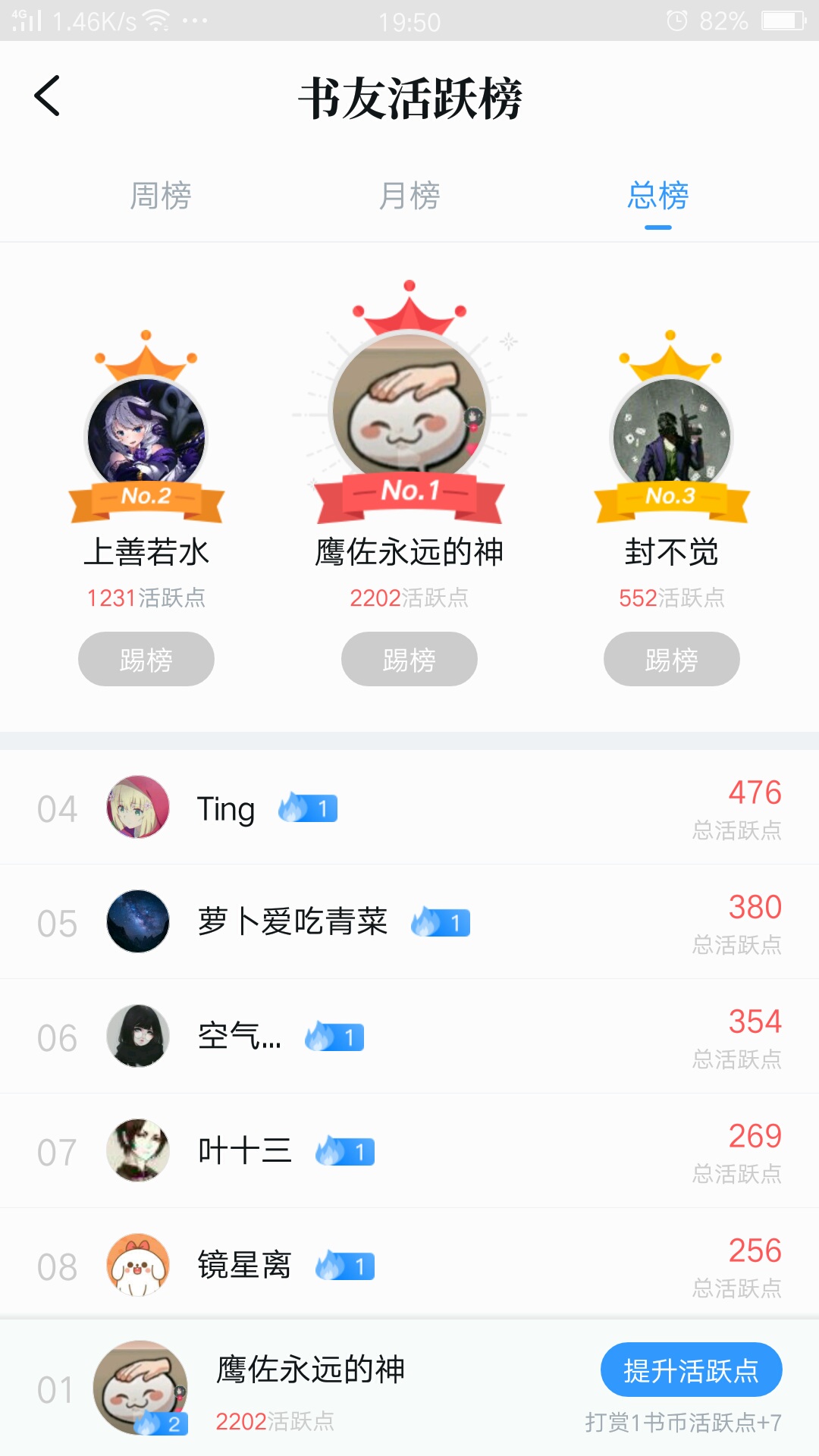Tap 踢榜 button under 封不觉
Viewport: 819px width, 1456px height.
point(671,659)
